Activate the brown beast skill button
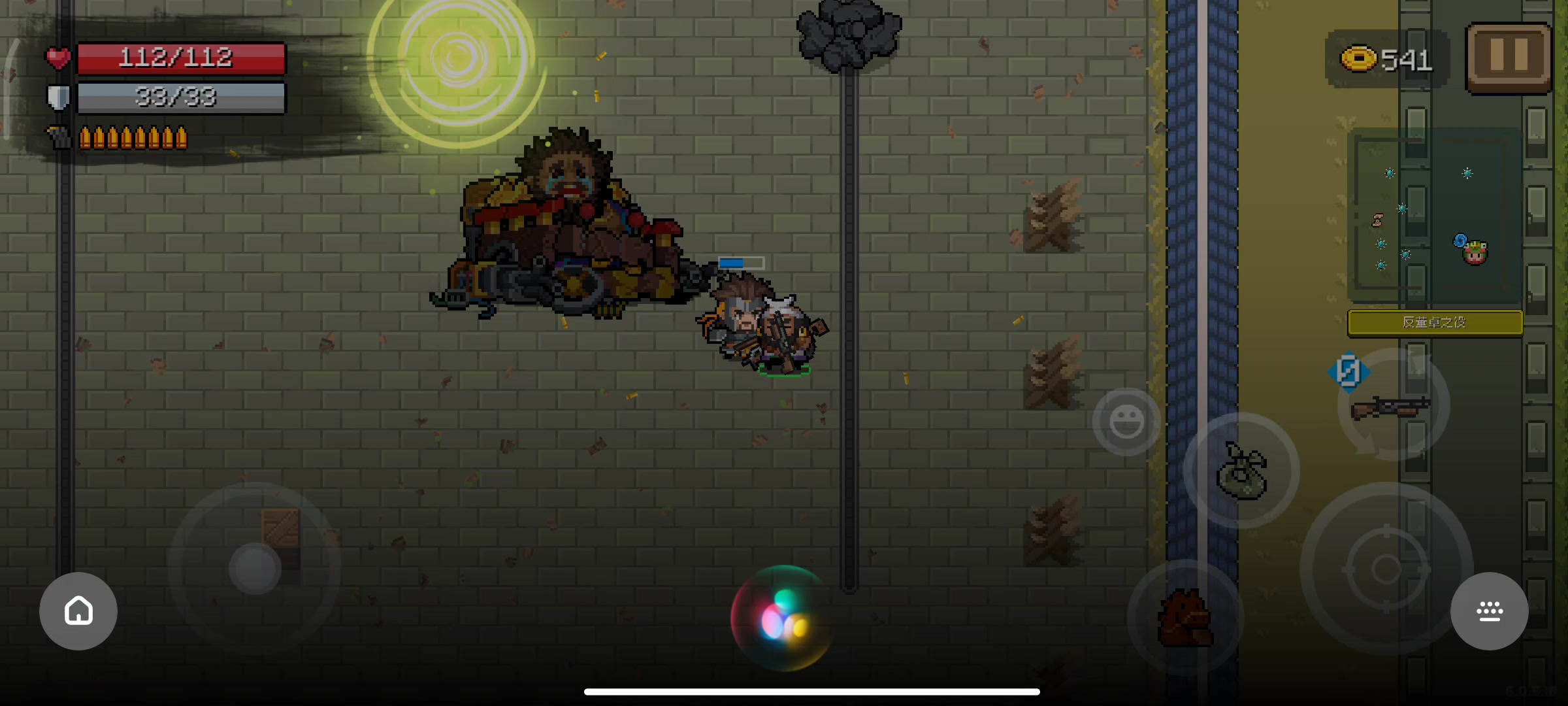This screenshot has height=706, width=1568. pyautogui.click(x=1185, y=618)
